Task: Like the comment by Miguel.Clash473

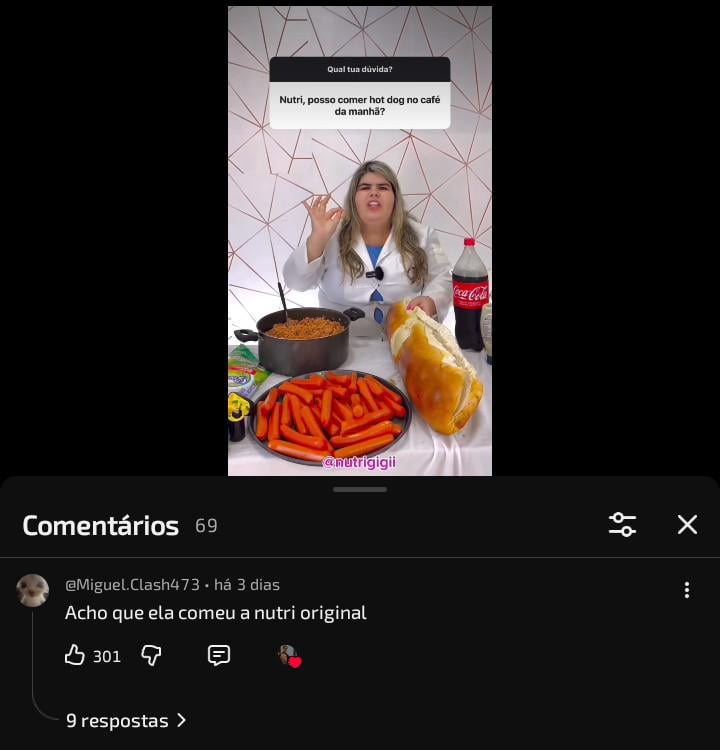Action: (x=75, y=655)
